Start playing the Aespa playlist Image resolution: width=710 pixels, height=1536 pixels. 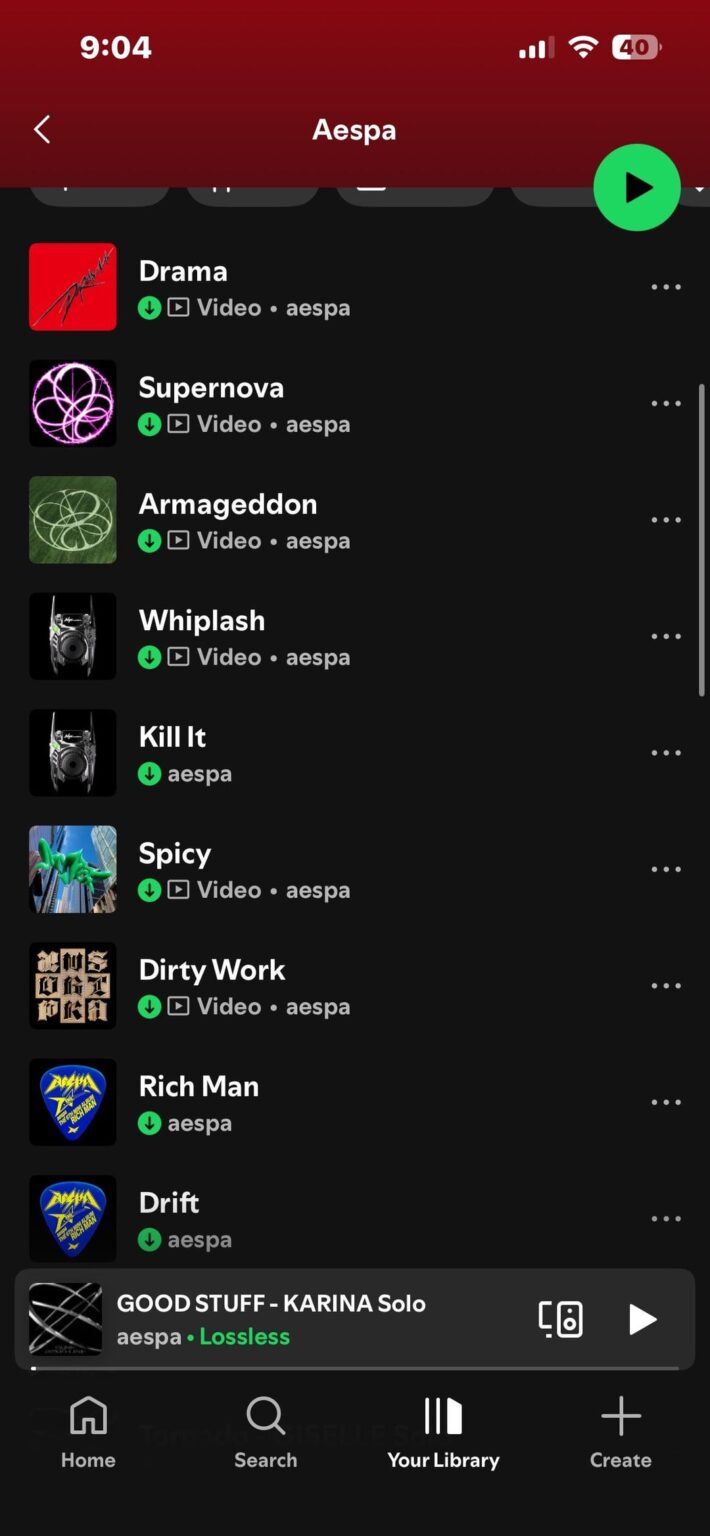[637, 188]
